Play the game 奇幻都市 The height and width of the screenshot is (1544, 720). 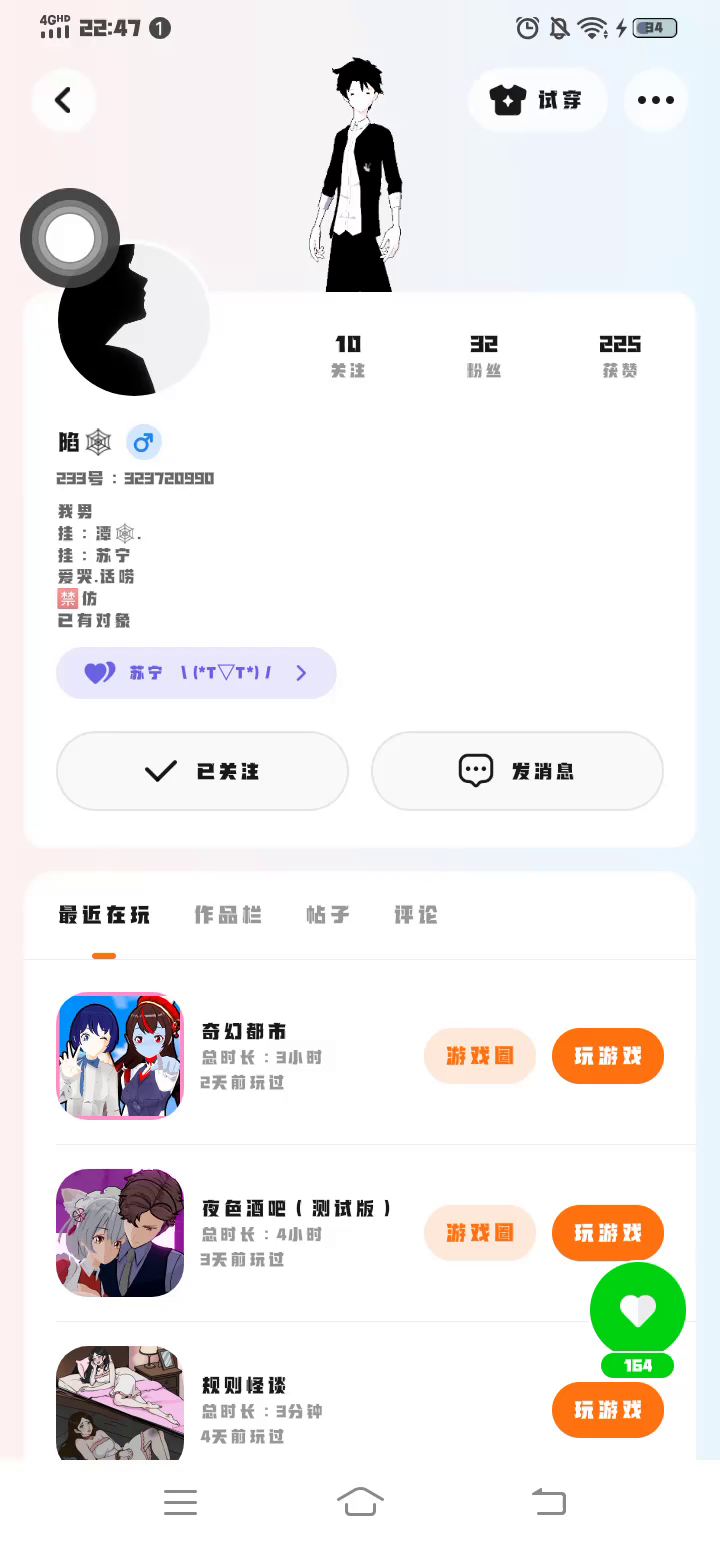(607, 1056)
